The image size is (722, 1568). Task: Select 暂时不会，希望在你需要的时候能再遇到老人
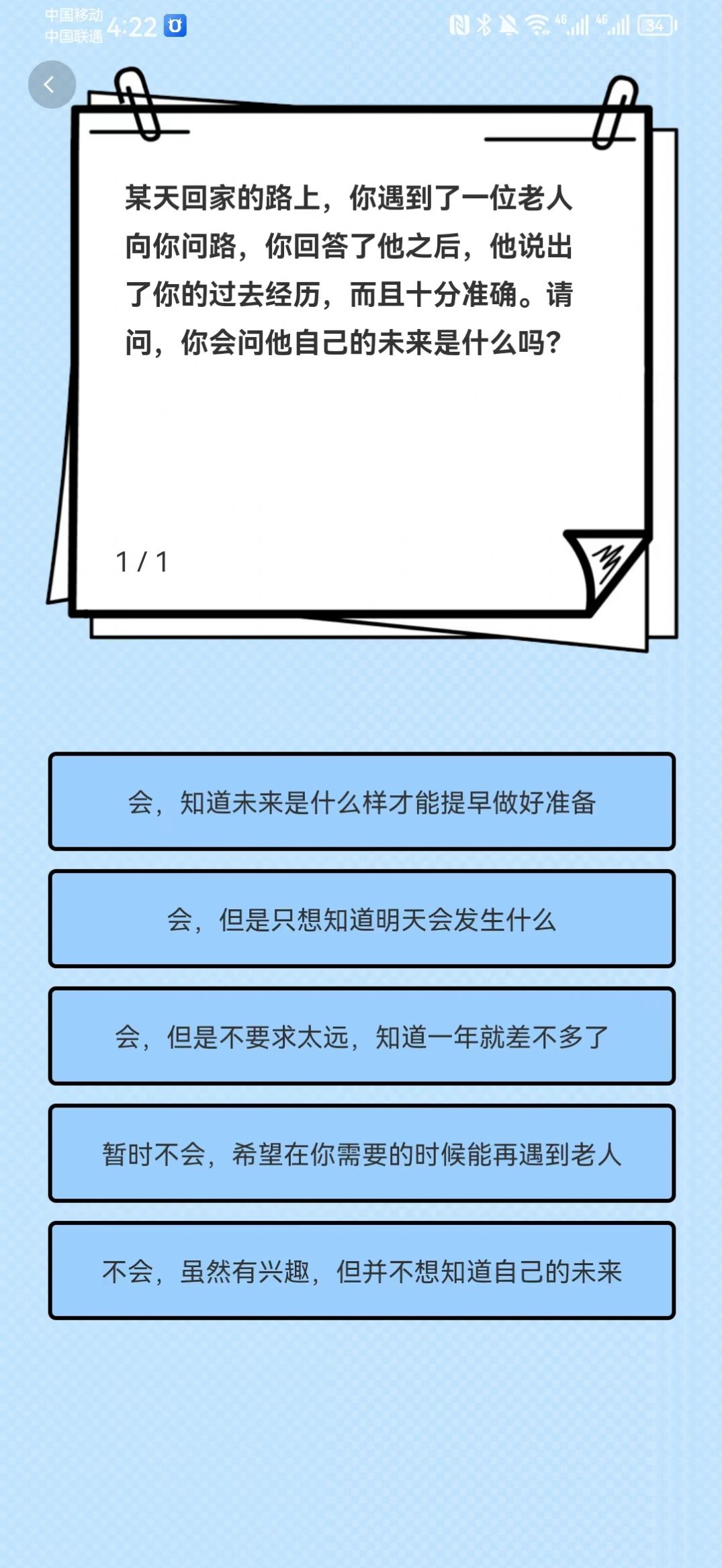click(361, 1154)
